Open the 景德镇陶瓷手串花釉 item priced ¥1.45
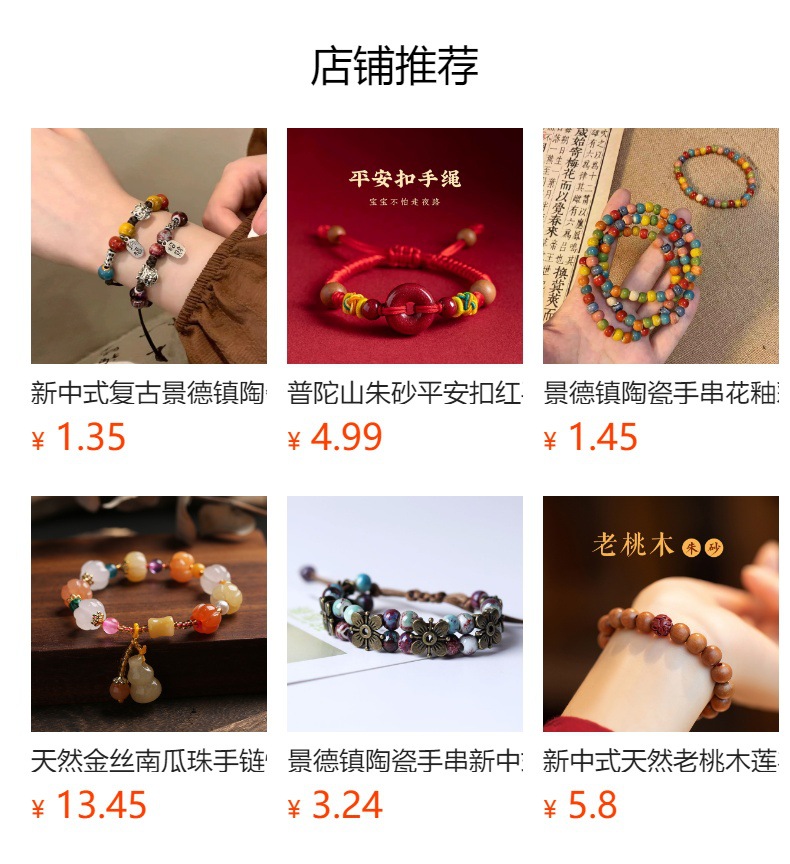 (x=660, y=246)
